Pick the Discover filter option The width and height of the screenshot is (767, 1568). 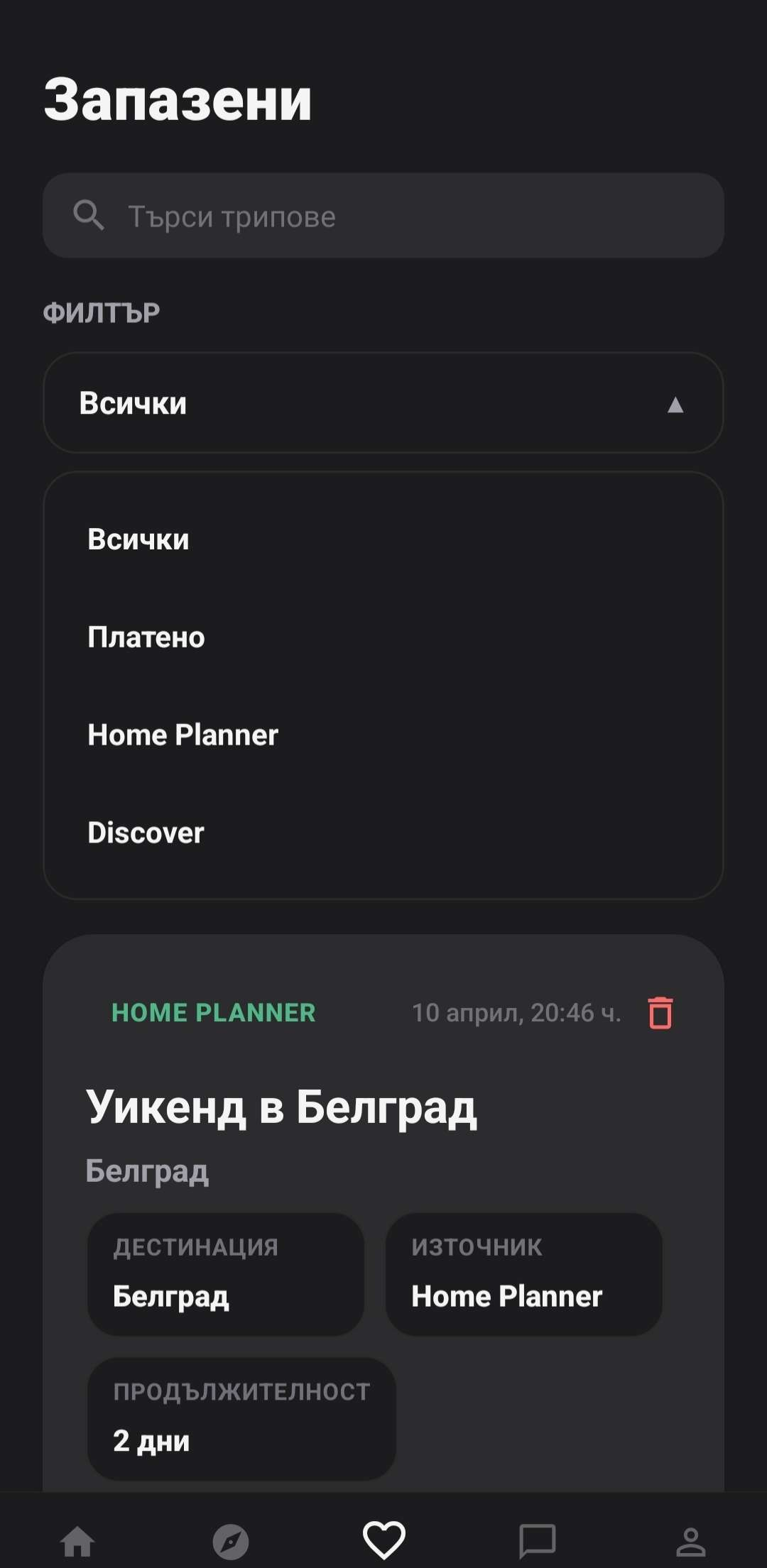tap(146, 833)
